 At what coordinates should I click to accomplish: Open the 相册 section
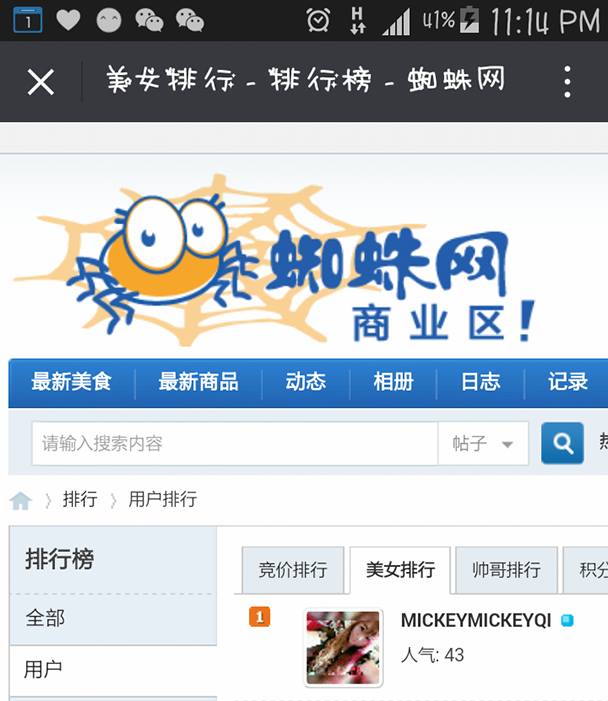click(393, 382)
